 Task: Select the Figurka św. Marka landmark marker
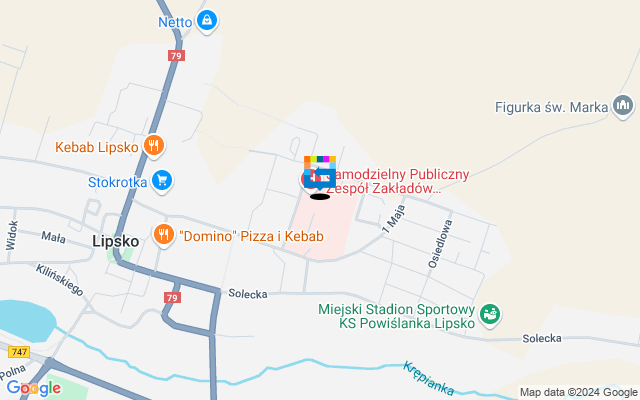tap(623, 104)
